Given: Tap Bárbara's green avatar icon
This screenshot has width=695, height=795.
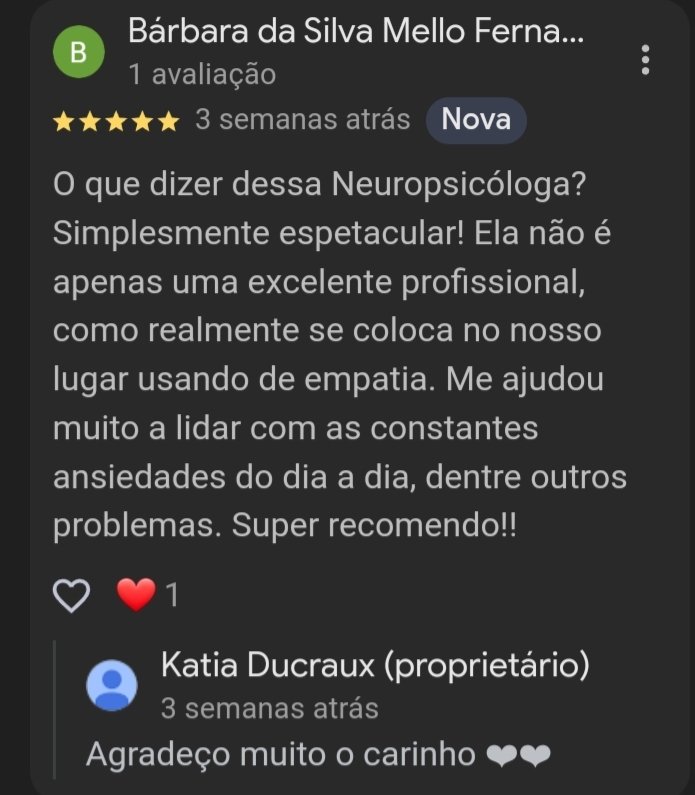Looking at the screenshot, I should [77, 56].
